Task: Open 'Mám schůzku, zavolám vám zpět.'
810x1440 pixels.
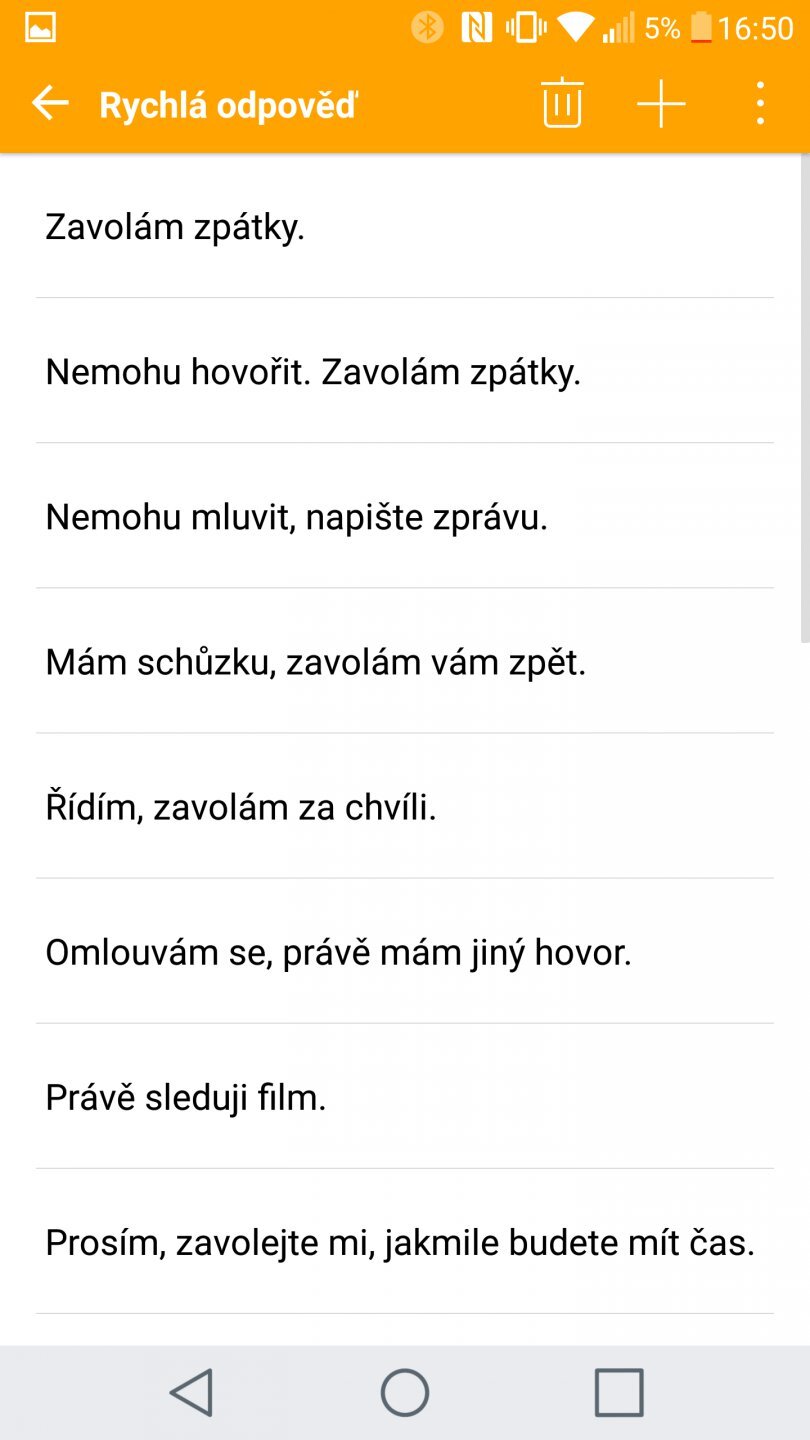Action: [x=405, y=662]
